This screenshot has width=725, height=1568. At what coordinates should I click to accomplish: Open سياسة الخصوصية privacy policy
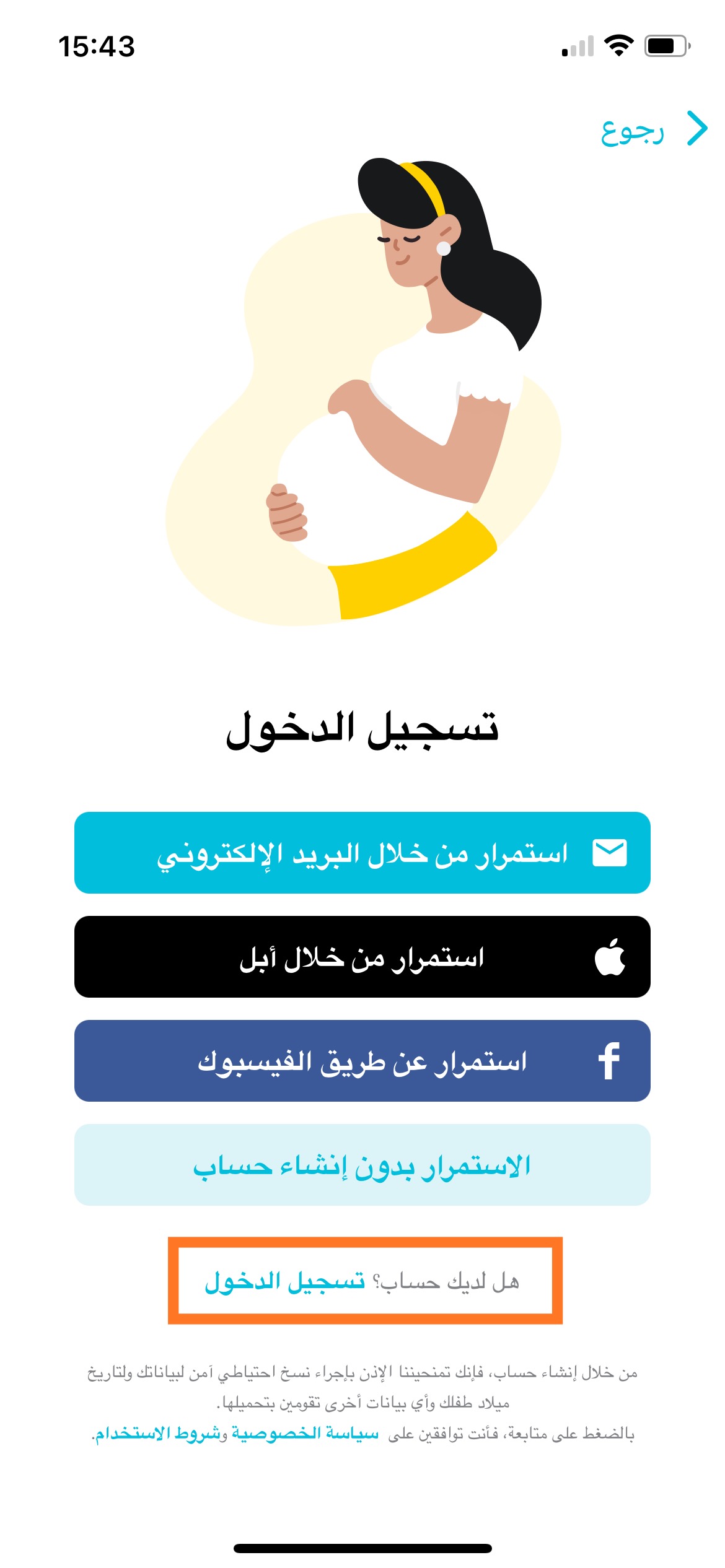pos(305,1434)
